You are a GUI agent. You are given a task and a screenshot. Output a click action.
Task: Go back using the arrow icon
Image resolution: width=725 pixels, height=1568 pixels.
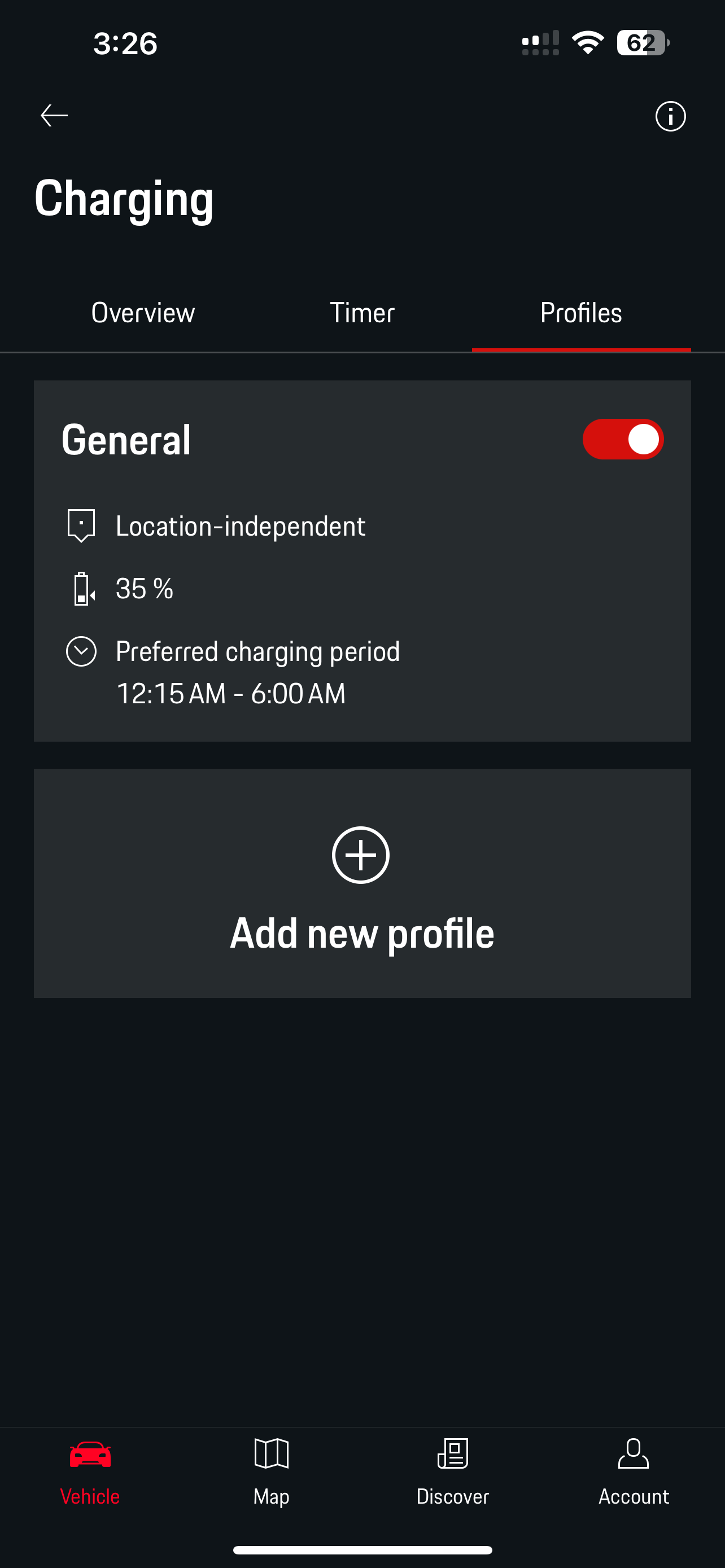pyautogui.click(x=54, y=115)
